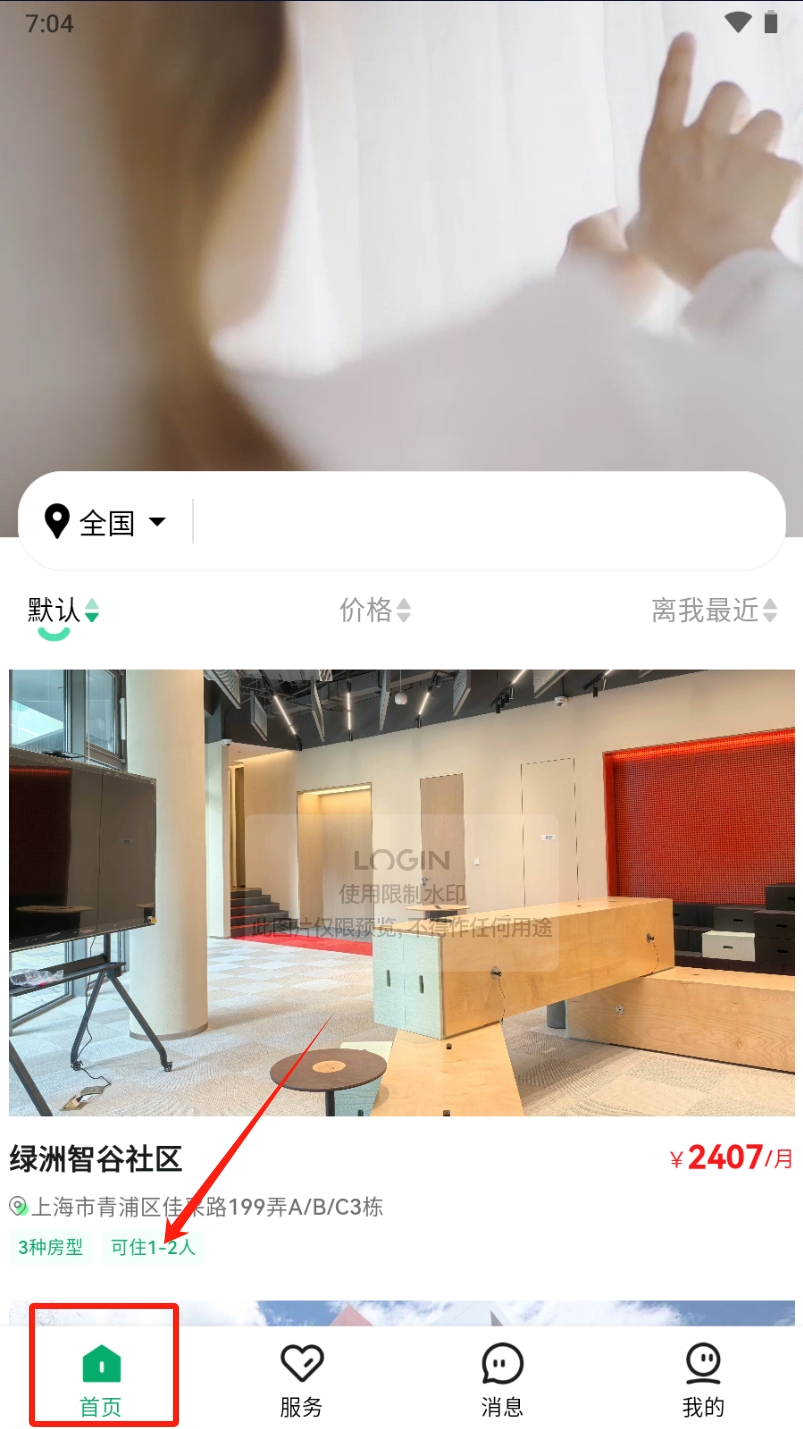Screen dimensions: 803x1429
Task: Switch to the 服务 tab
Action: point(301,1380)
